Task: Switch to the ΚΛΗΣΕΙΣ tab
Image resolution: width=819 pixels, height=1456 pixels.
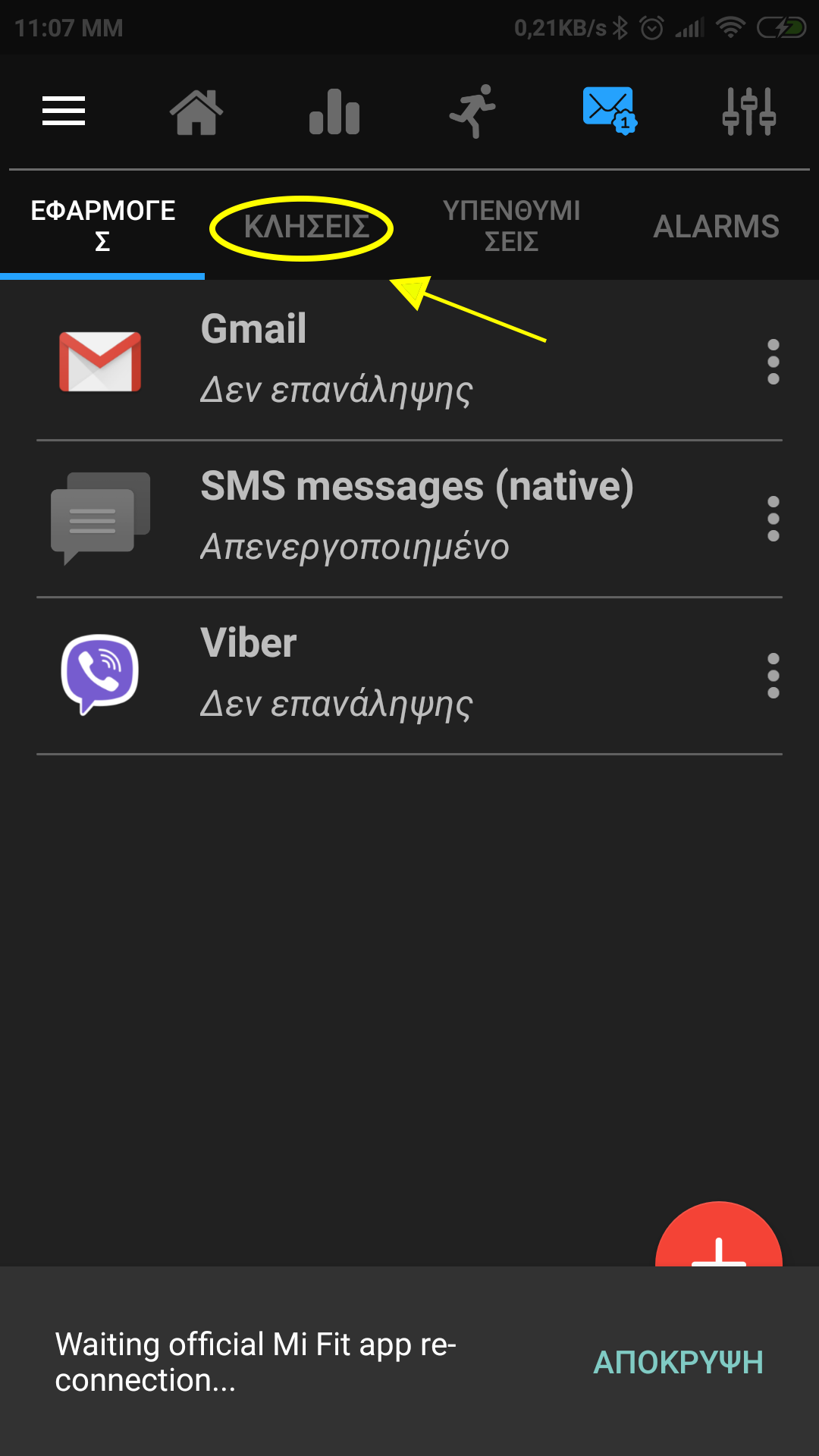Action: (306, 227)
